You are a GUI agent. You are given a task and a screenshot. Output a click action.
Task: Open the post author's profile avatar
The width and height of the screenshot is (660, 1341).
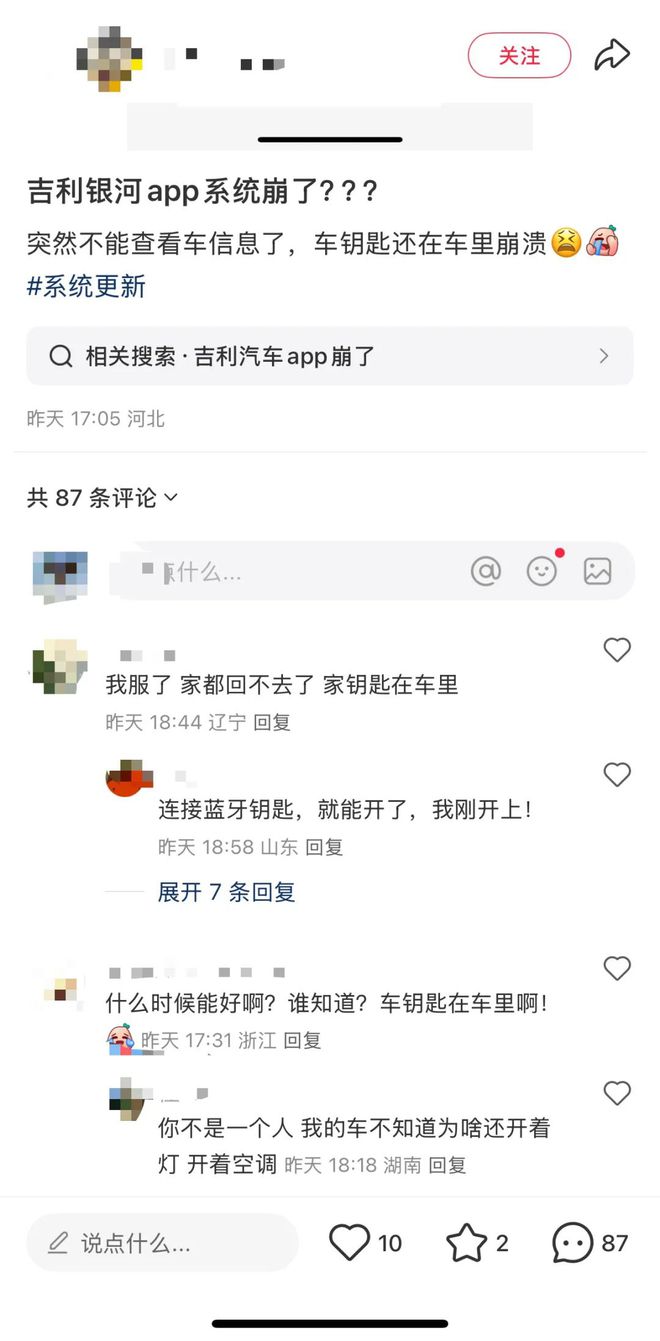108,56
